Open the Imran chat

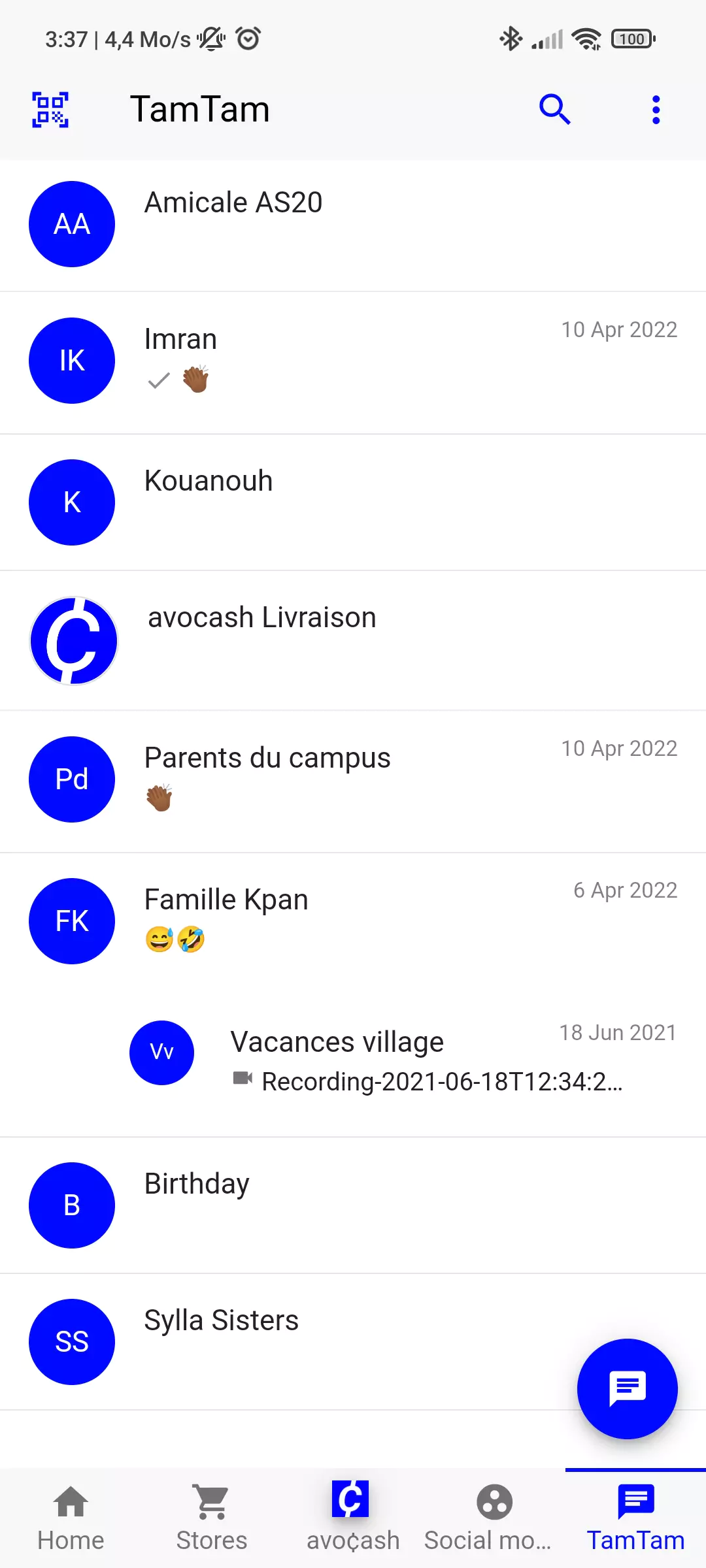tap(353, 361)
